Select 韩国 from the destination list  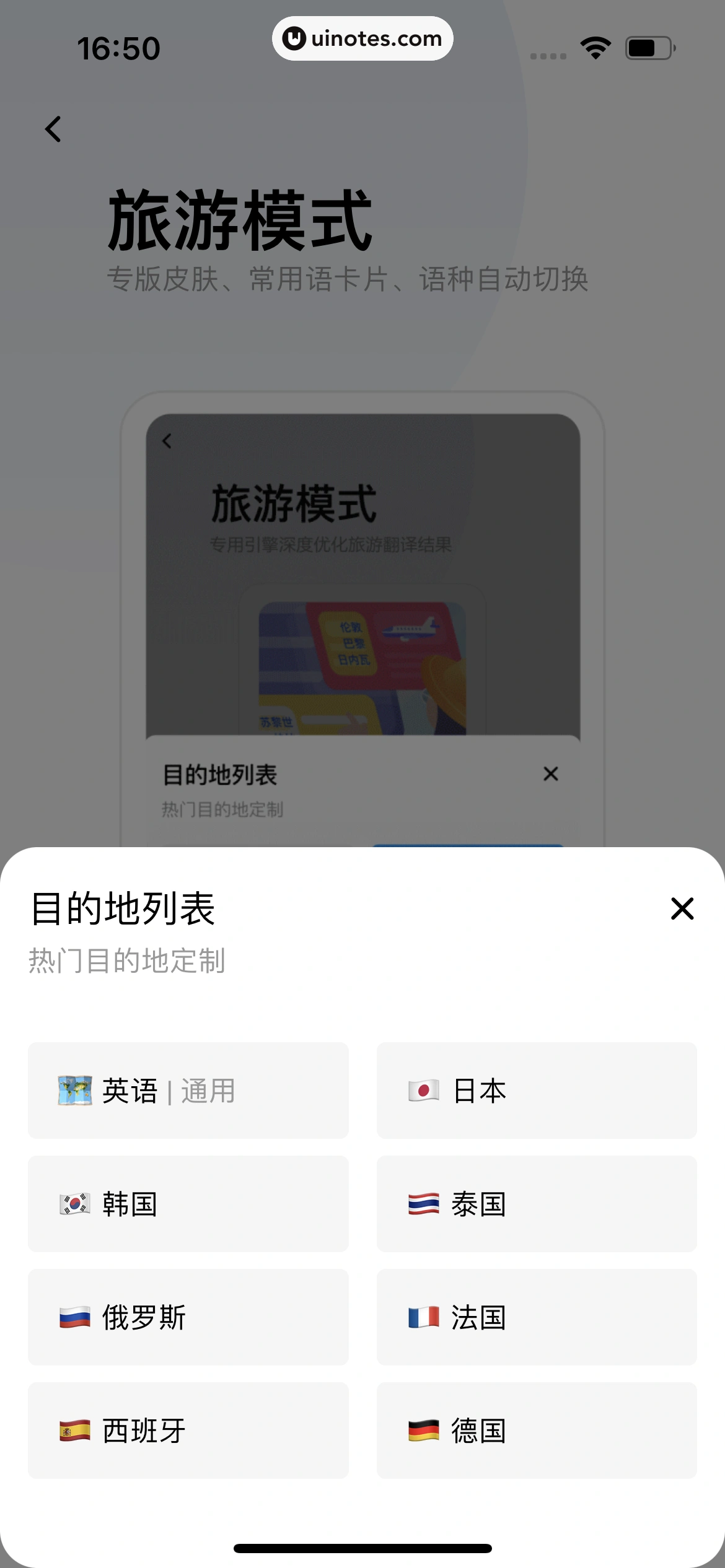point(188,1204)
